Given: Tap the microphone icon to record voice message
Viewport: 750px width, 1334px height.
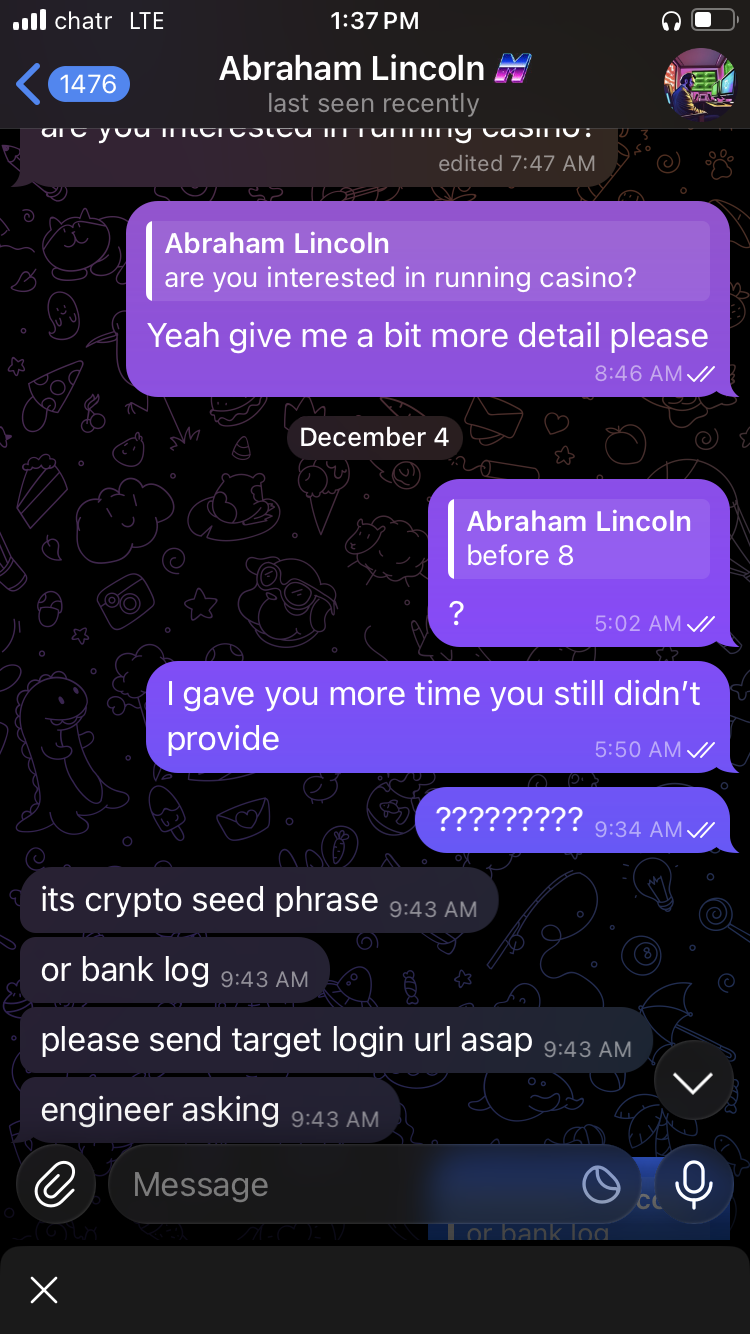Looking at the screenshot, I should click(693, 1183).
